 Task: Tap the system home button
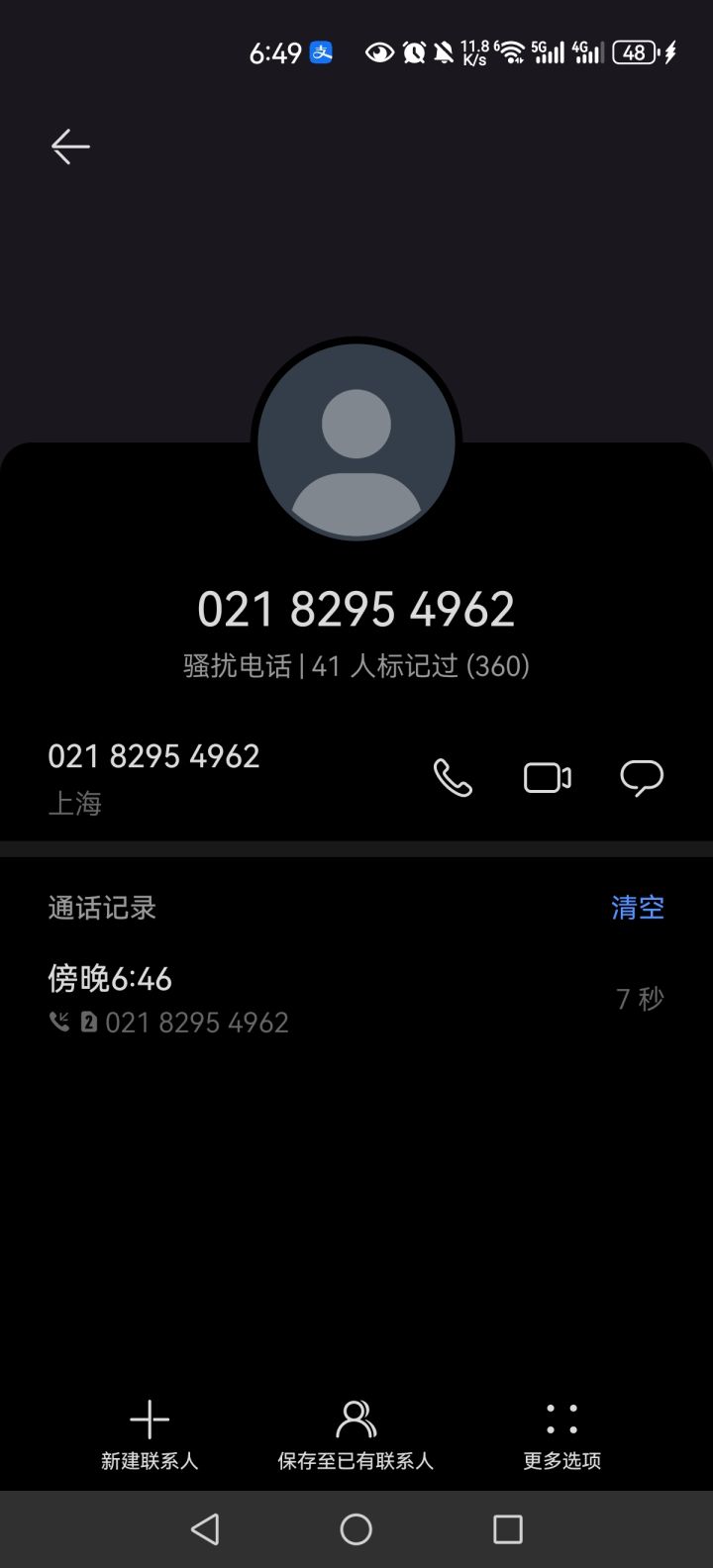click(x=356, y=1529)
